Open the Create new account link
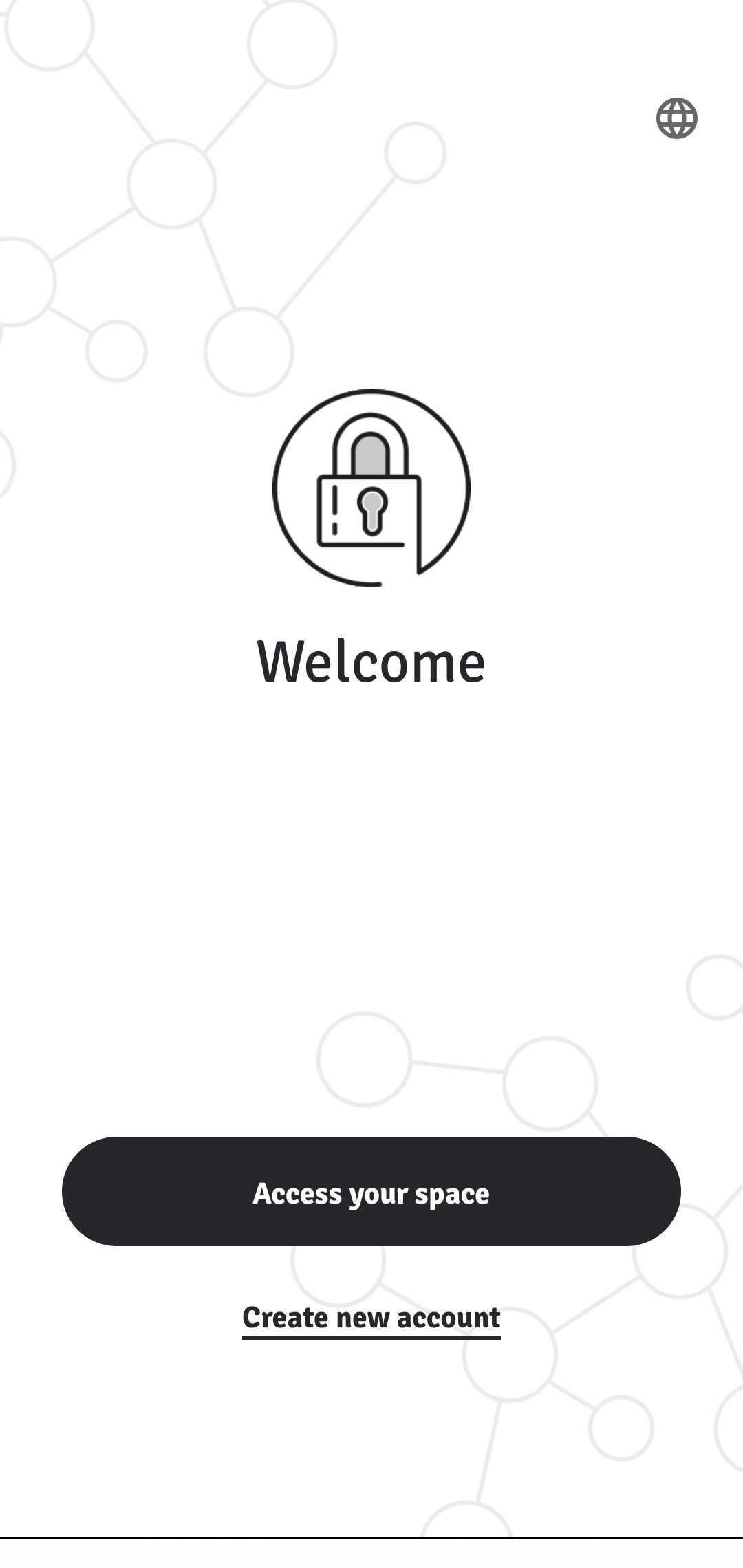Viewport: 743px width, 1568px height. [371, 1319]
